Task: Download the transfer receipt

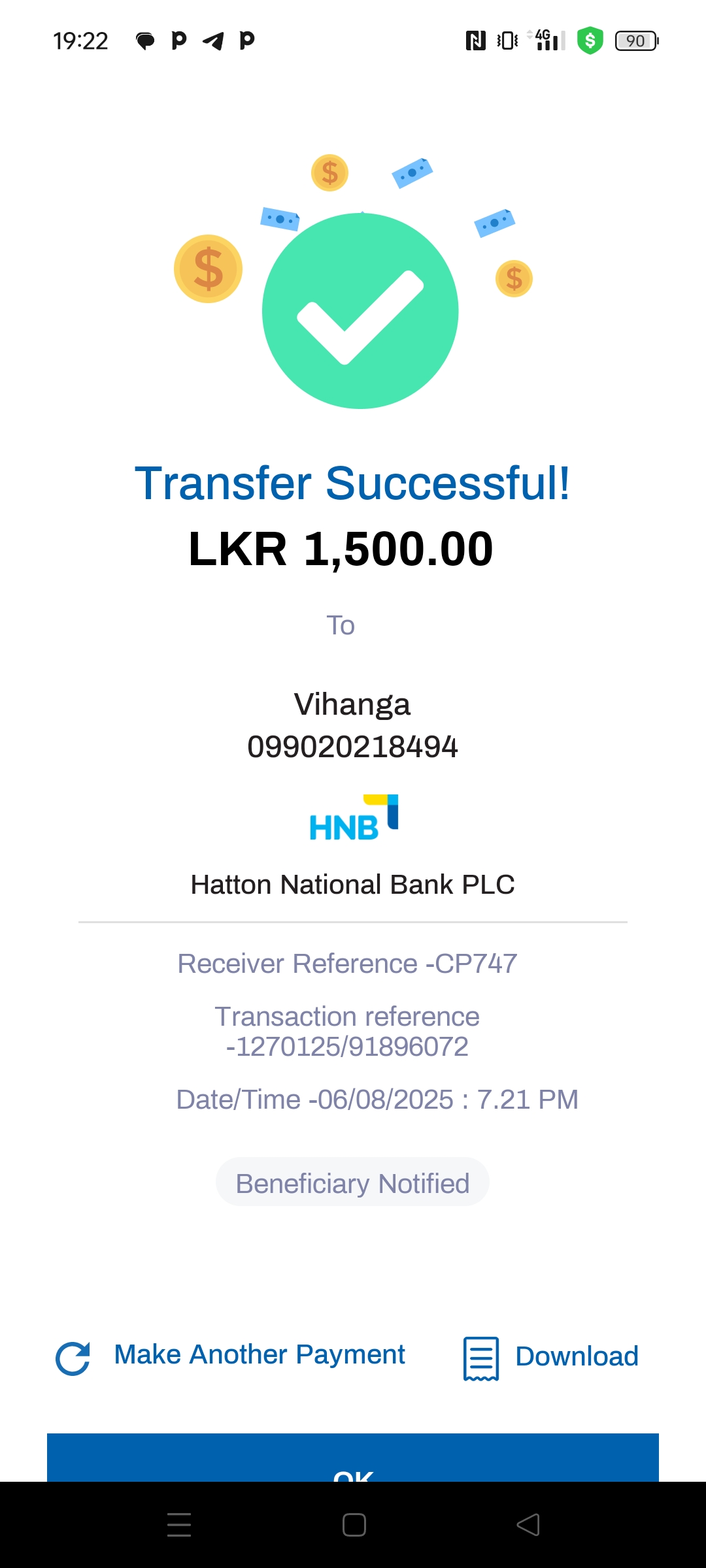Action: point(552,1357)
